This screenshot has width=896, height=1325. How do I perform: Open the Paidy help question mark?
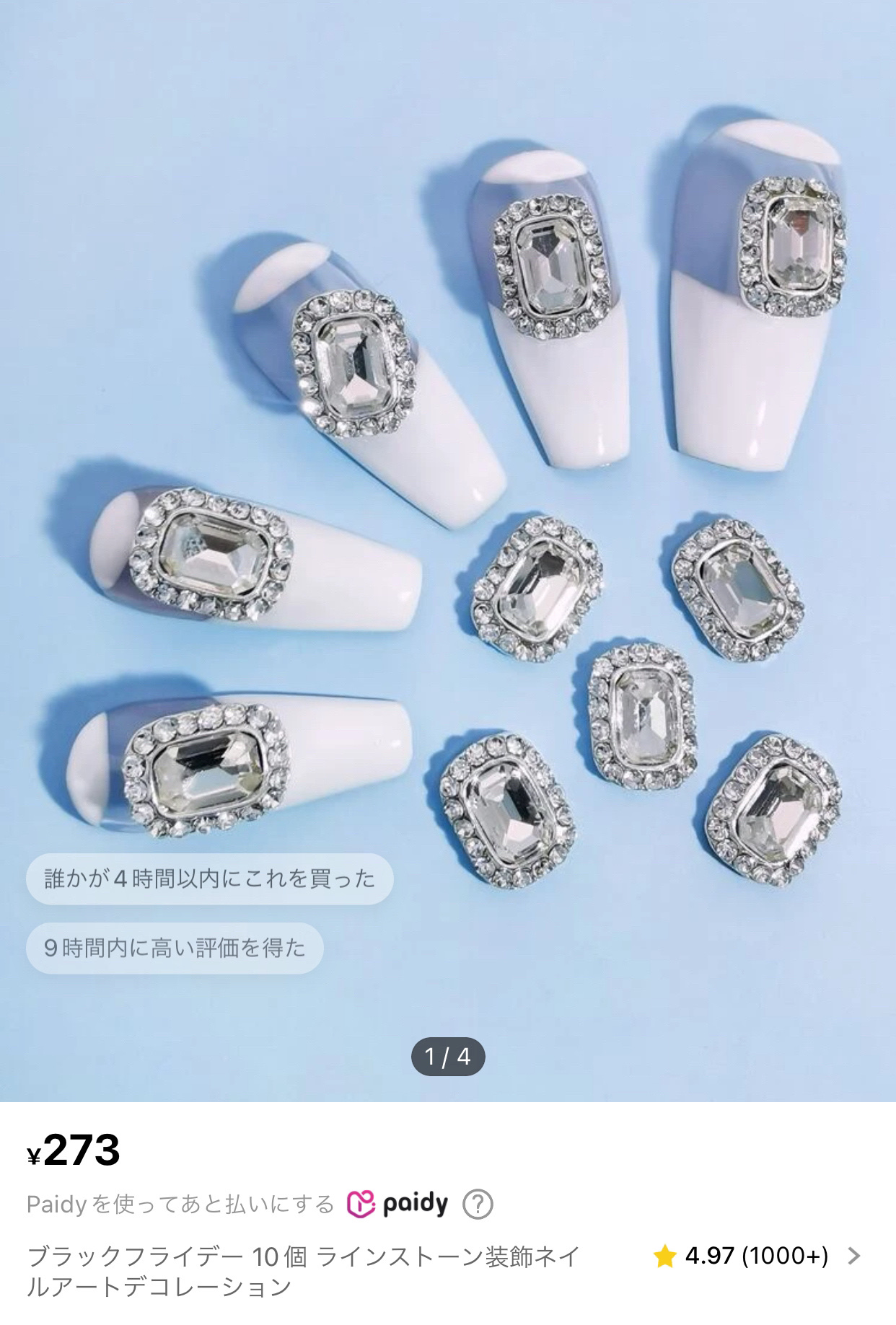click(x=478, y=1204)
